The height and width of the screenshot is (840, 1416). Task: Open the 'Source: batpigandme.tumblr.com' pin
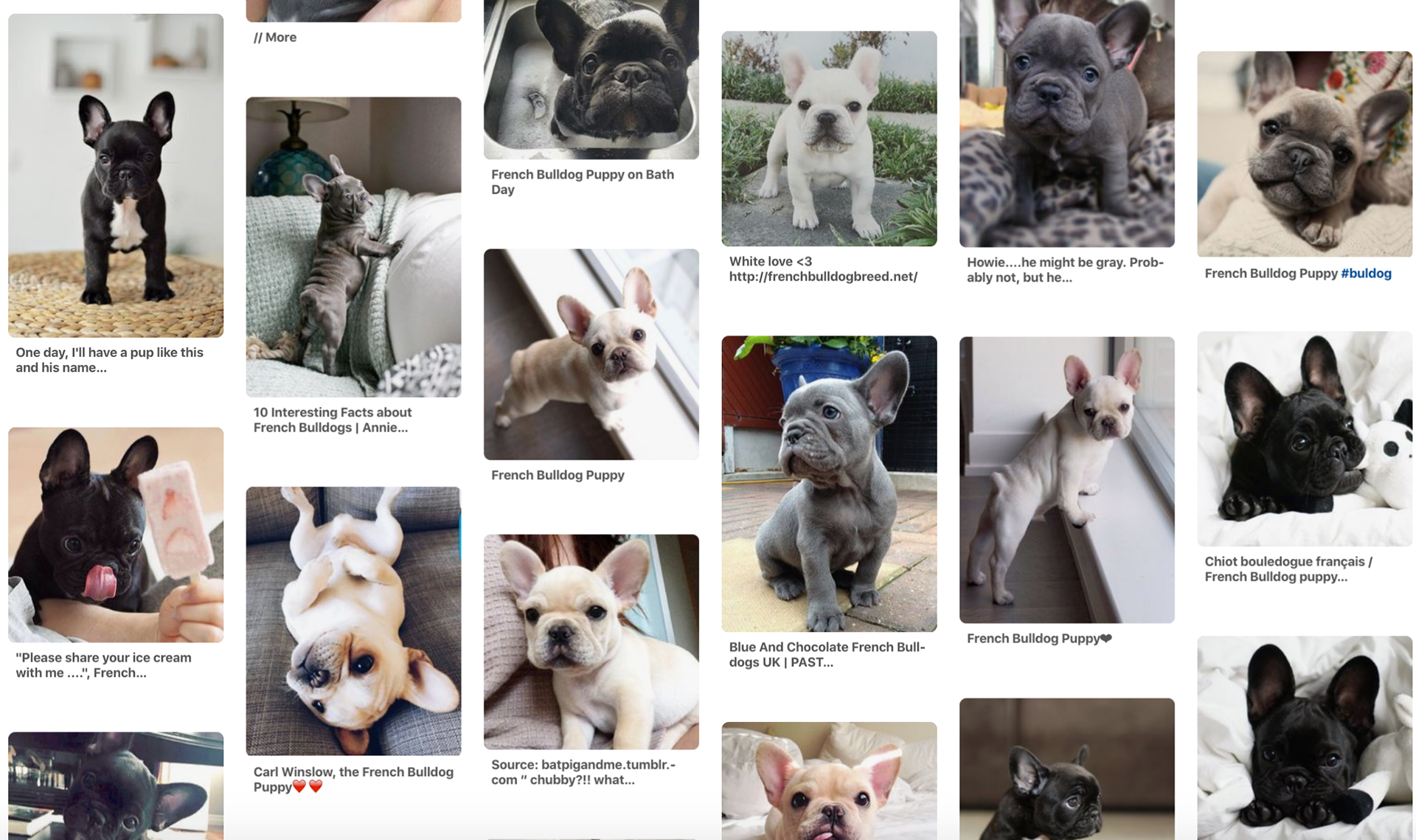[591, 642]
